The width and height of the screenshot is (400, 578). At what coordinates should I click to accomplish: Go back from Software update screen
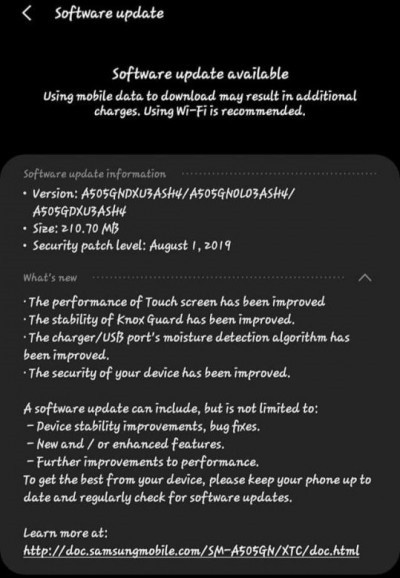click(x=27, y=14)
